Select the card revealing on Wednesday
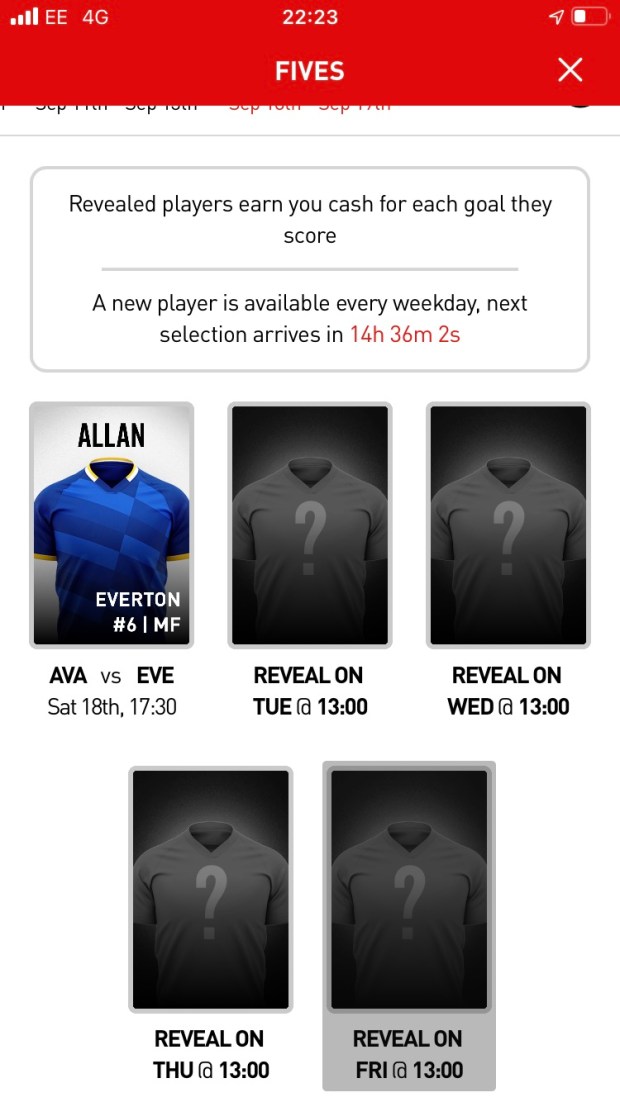 tap(508, 525)
